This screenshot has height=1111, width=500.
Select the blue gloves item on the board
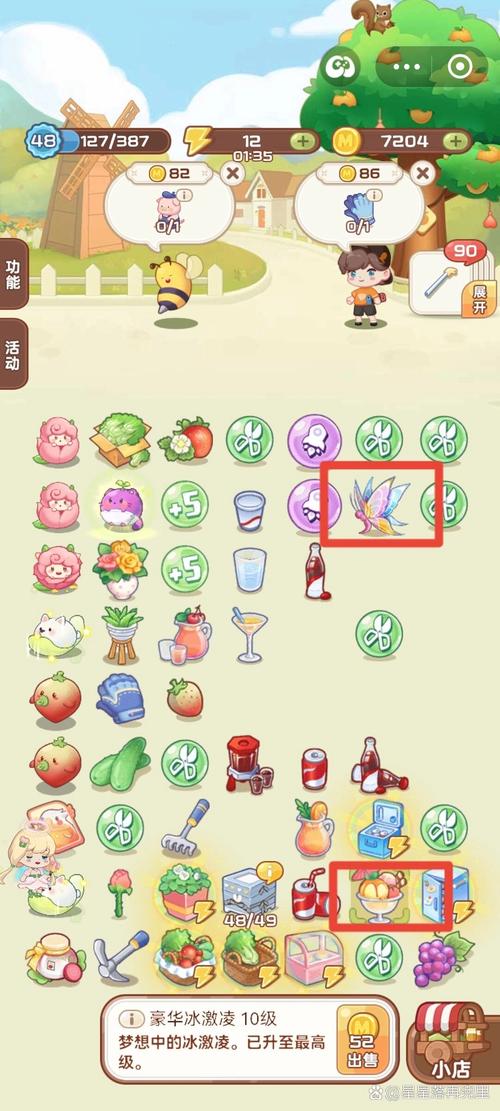[x=120, y=698]
